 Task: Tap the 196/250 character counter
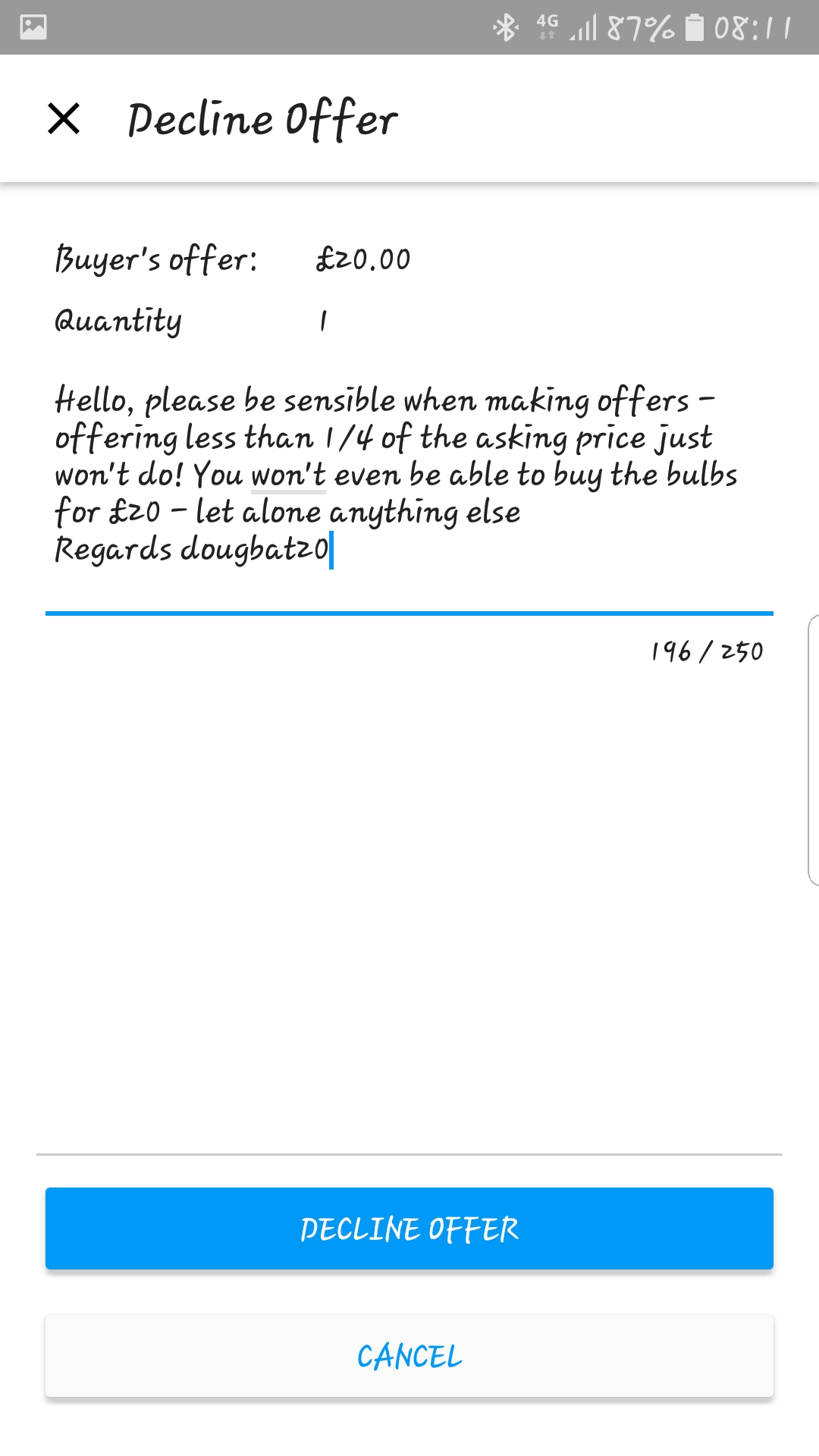(x=706, y=650)
